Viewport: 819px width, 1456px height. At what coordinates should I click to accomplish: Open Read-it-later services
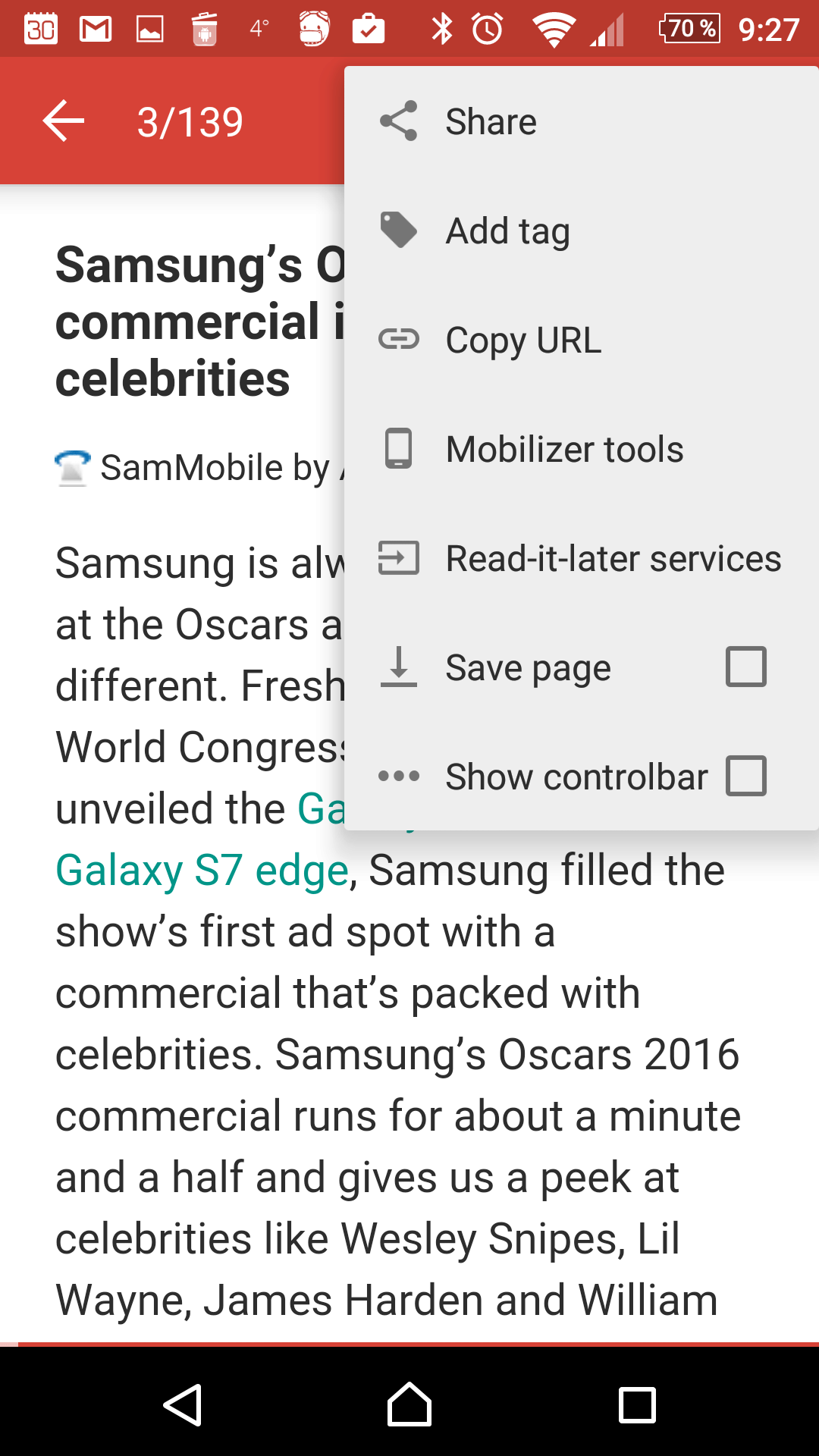point(582,558)
